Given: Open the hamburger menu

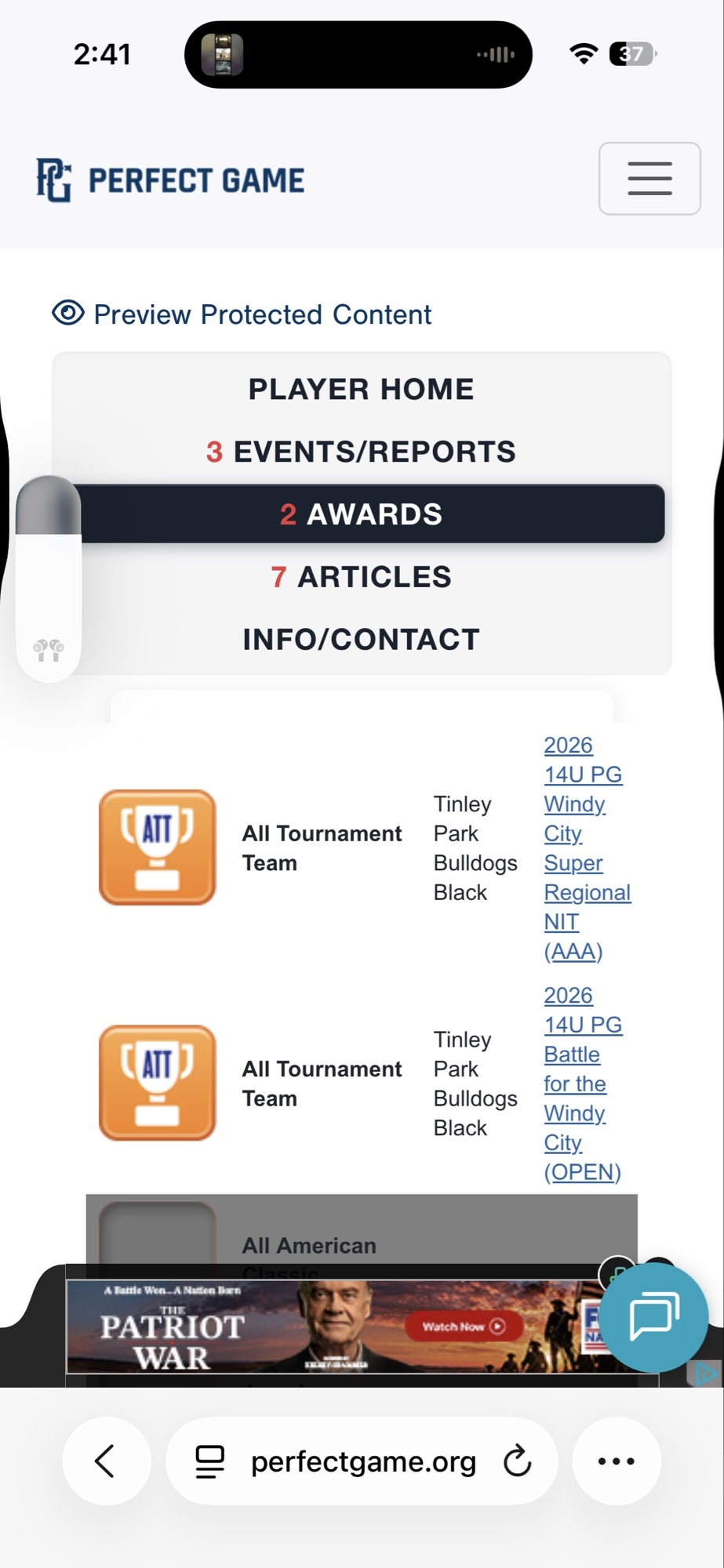Looking at the screenshot, I should [x=649, y=178].
